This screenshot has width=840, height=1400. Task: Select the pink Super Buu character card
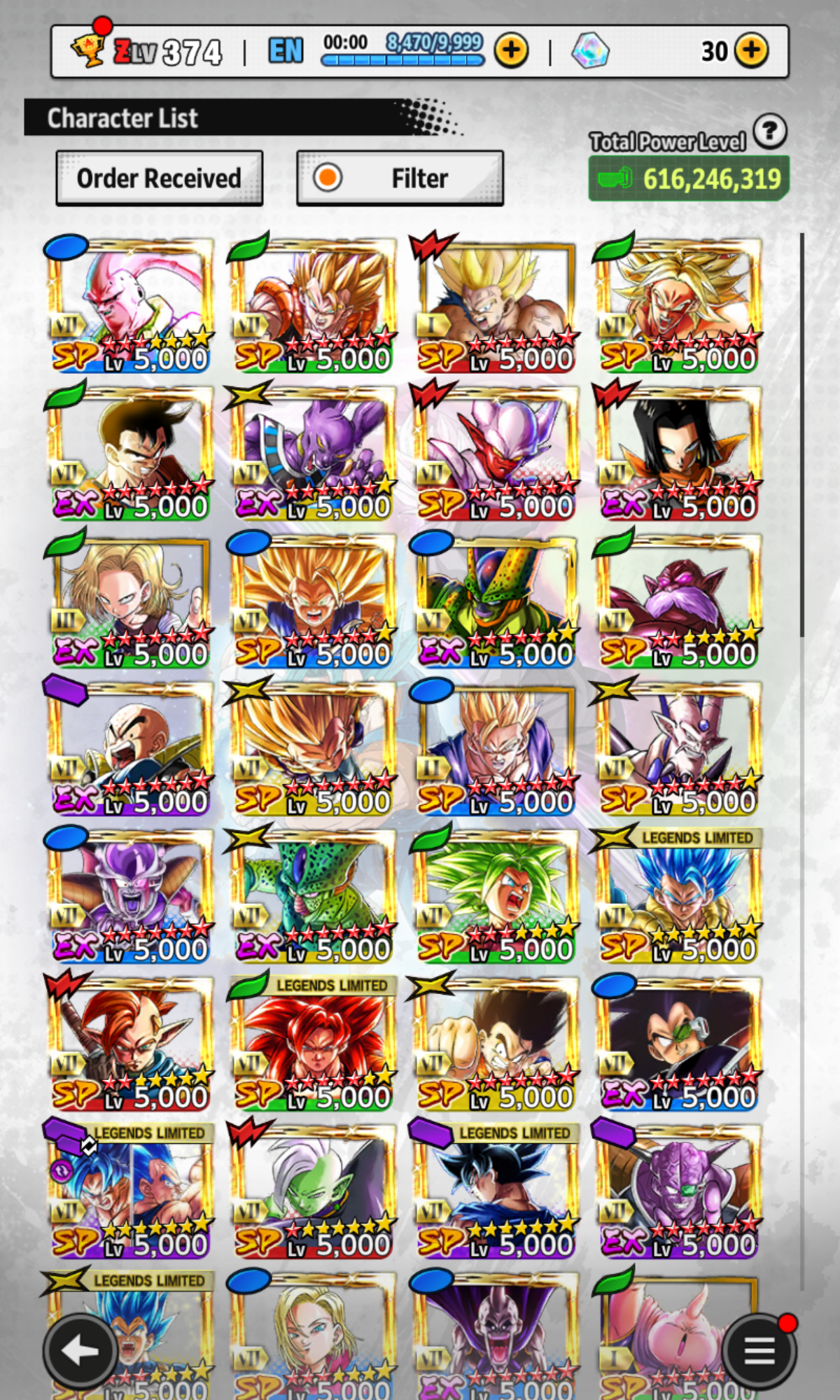tap(130, 306)
